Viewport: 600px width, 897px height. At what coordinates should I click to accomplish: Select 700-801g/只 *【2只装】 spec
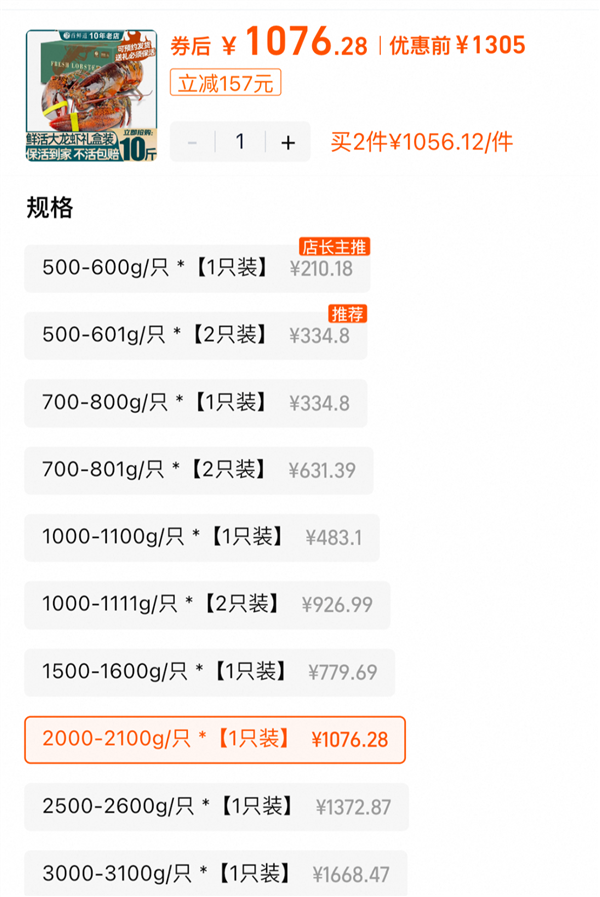[198, 470]
